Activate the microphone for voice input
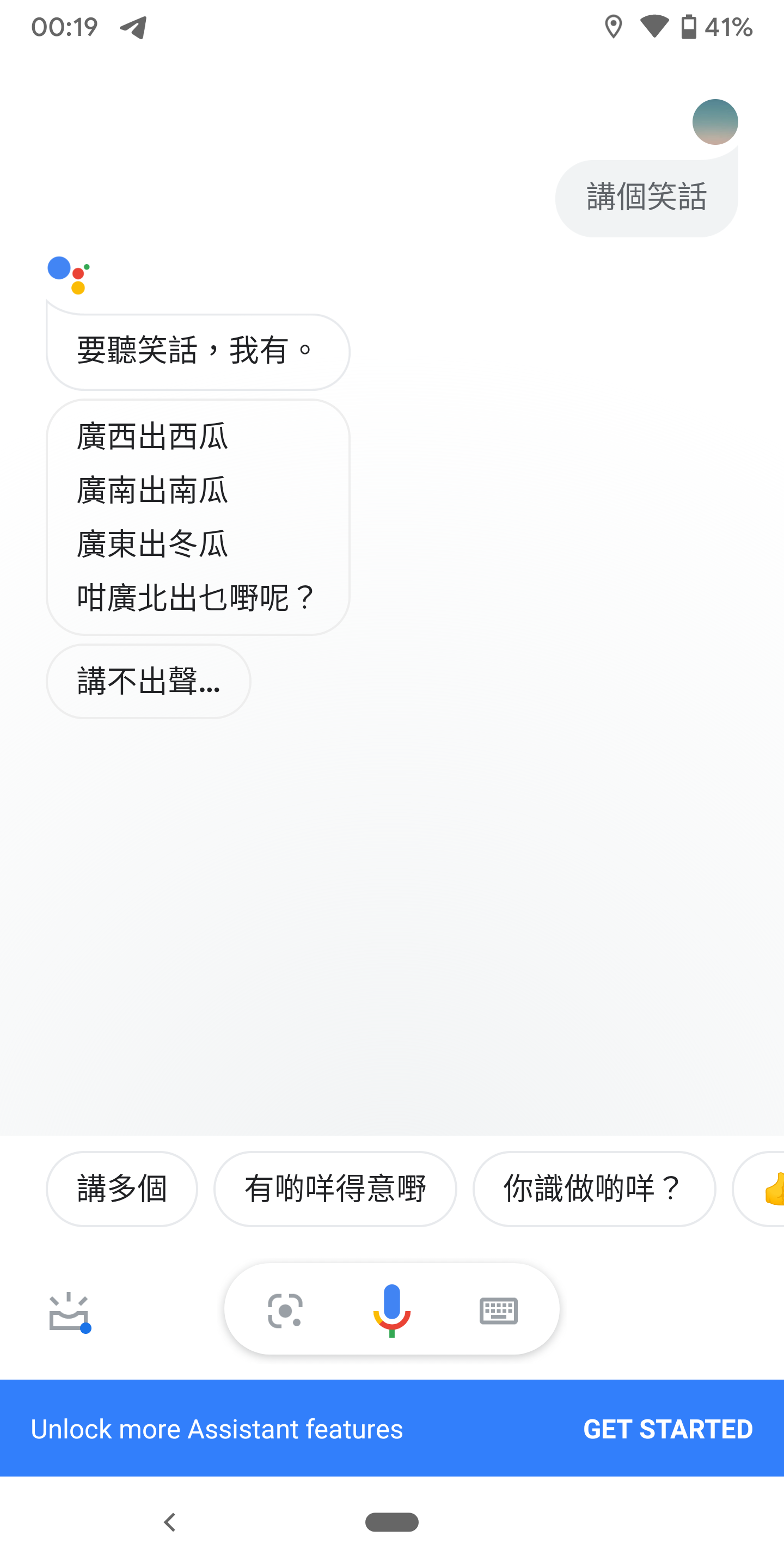Image resolution: width=784 pixels, height=1568 pixels. click(392, 1310)
